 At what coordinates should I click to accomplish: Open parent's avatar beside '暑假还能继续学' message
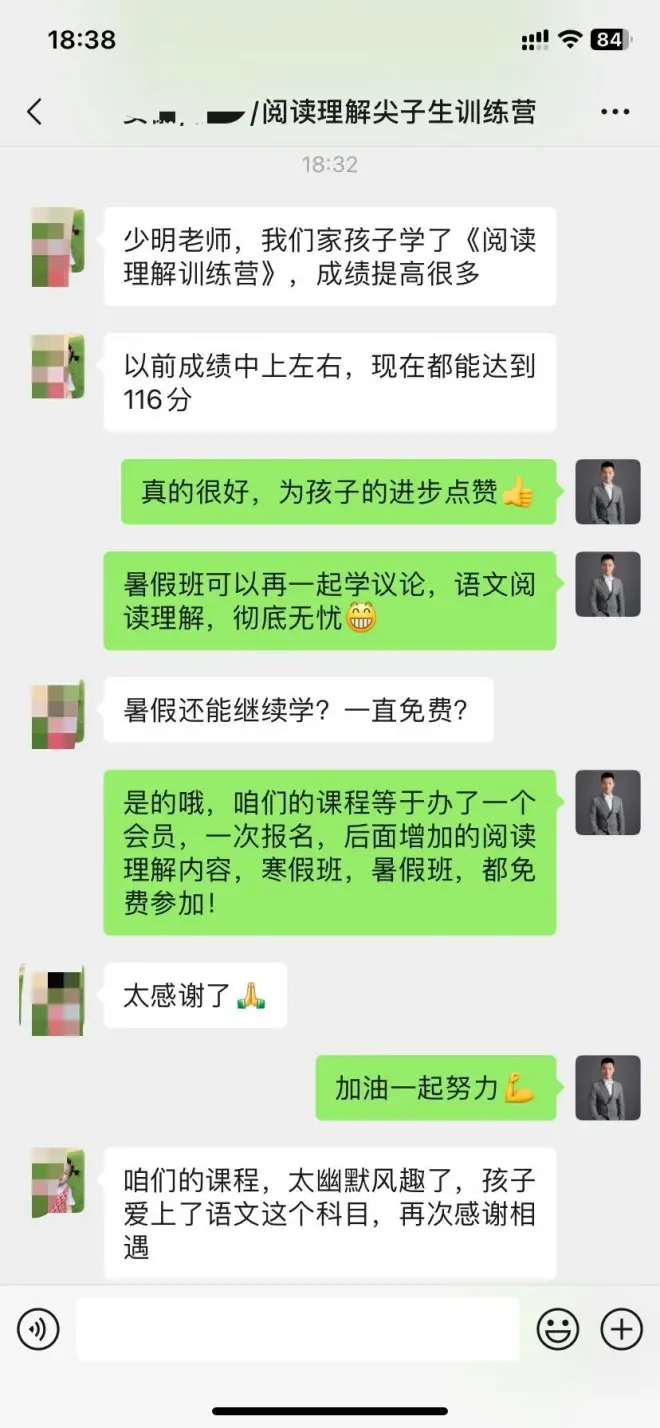[57, 715]
